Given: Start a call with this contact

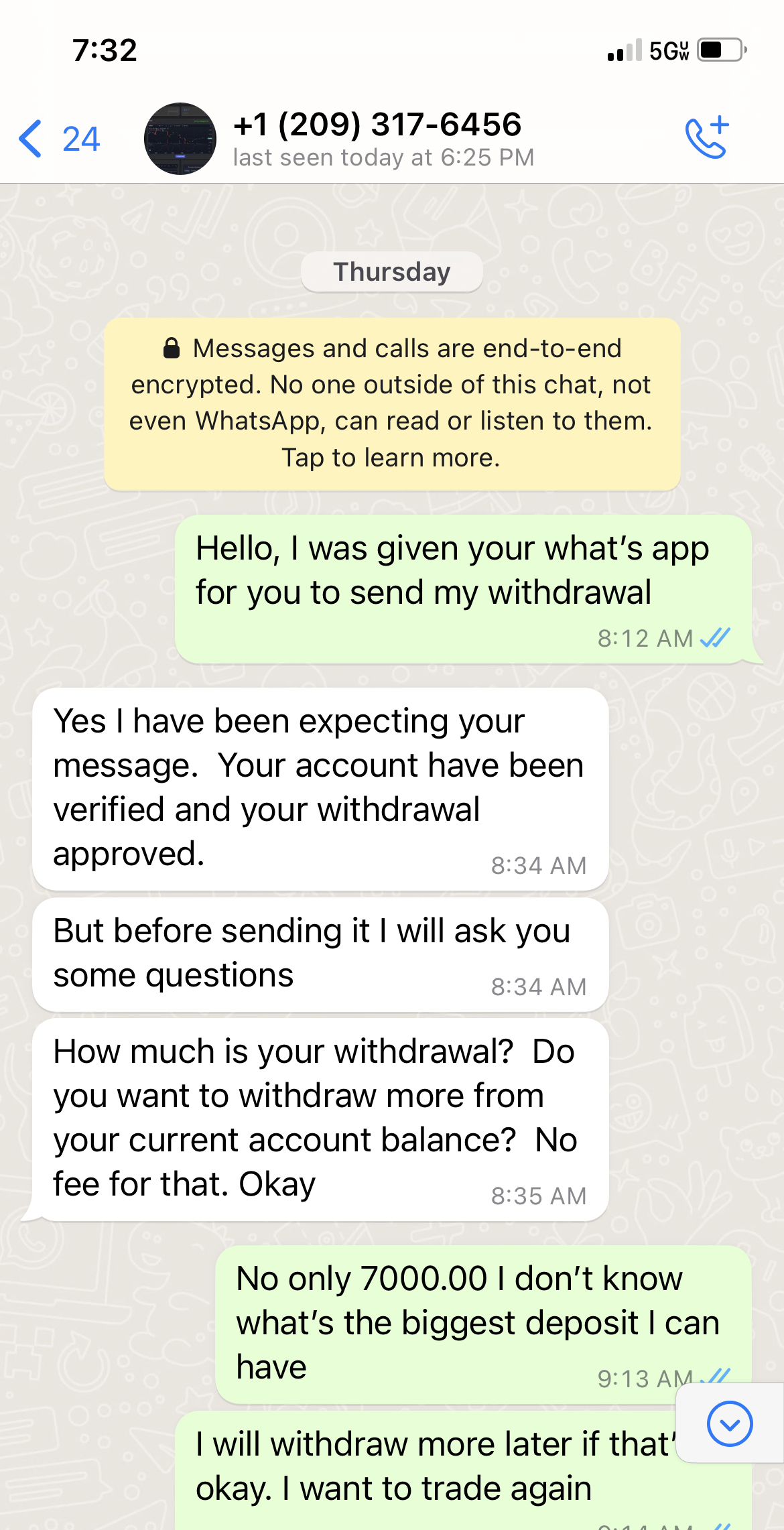Looking at the screenshot, I should point(707,138).
